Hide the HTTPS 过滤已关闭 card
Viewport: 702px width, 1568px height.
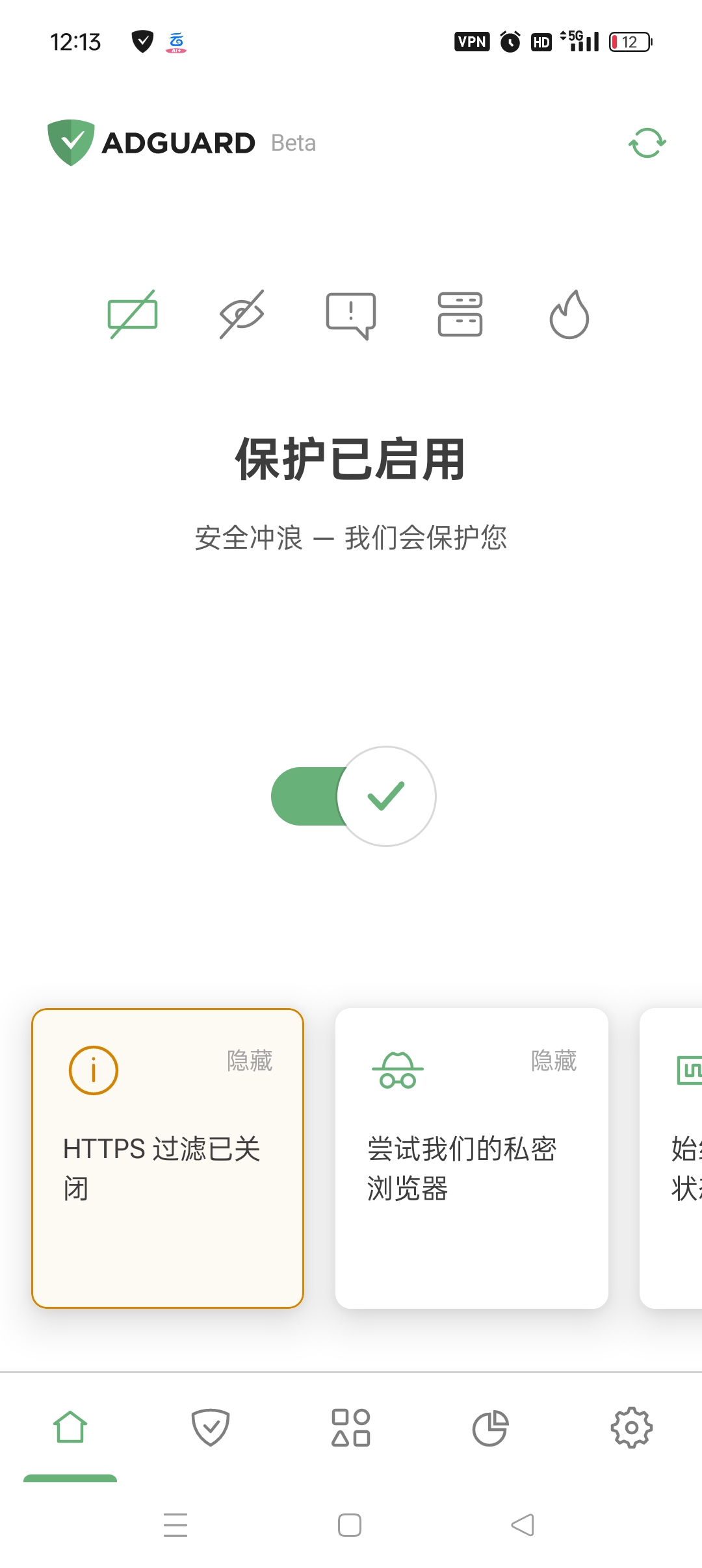(x=250, y=1061)
